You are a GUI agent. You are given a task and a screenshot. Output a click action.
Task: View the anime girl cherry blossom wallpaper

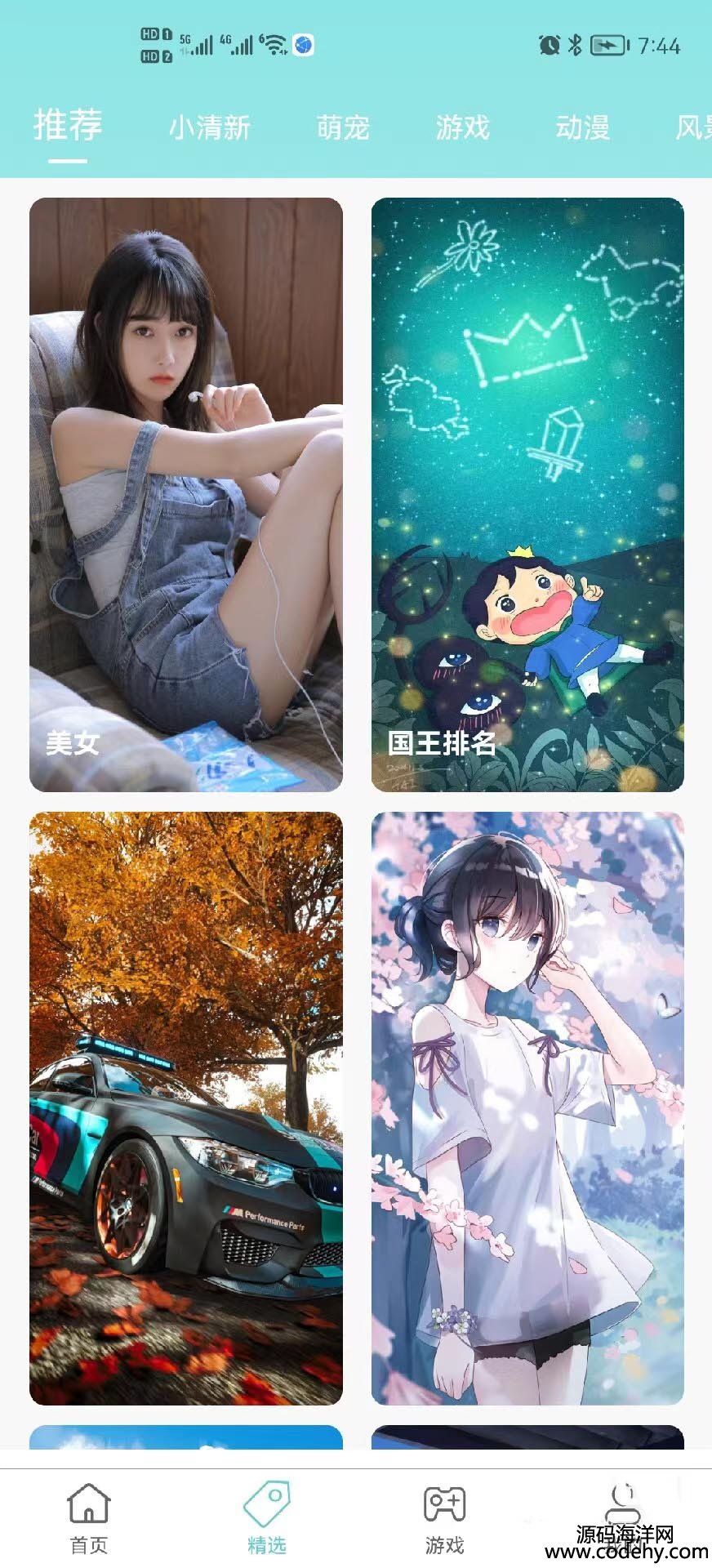point(527,1108)
